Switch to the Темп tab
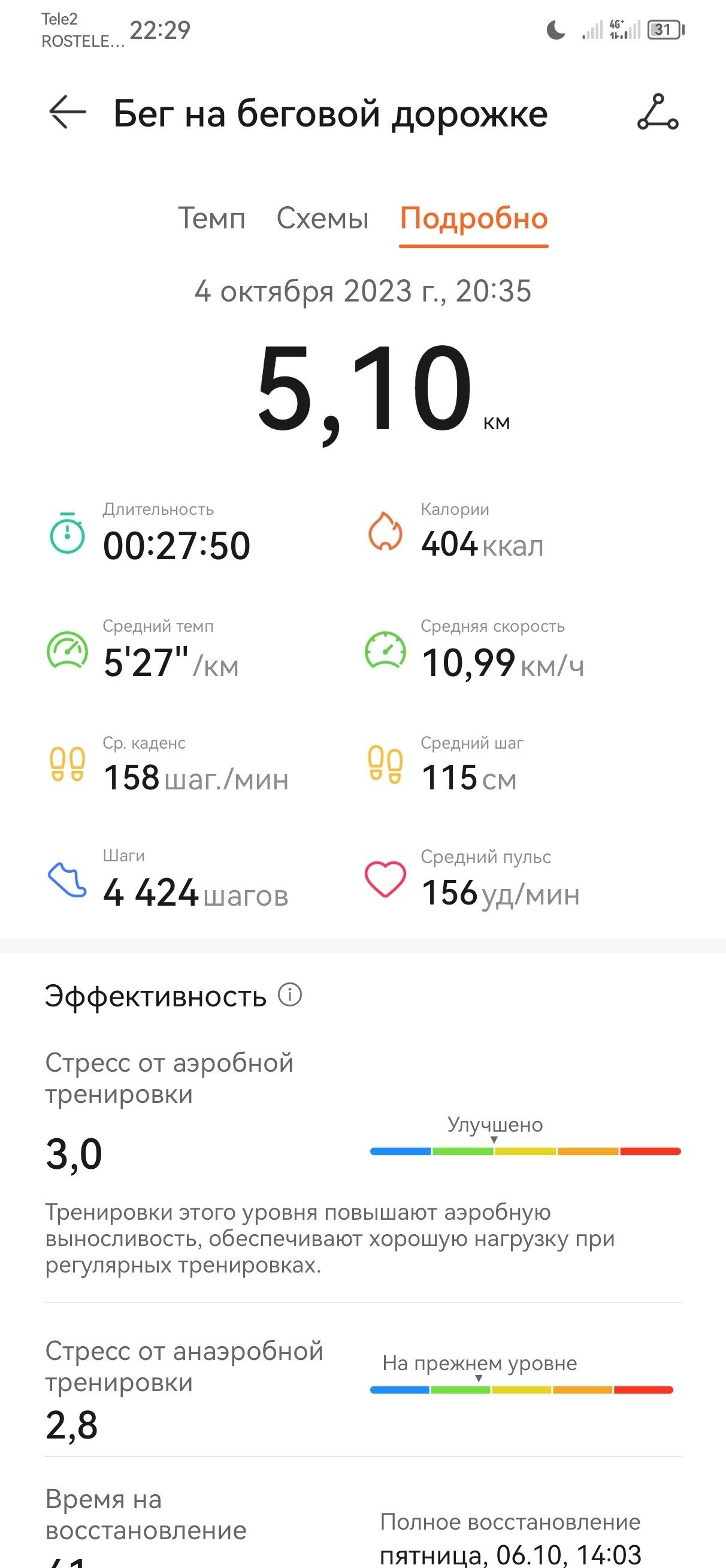The width and height of the screenshot is (726, 1568). tap(212, 218)
